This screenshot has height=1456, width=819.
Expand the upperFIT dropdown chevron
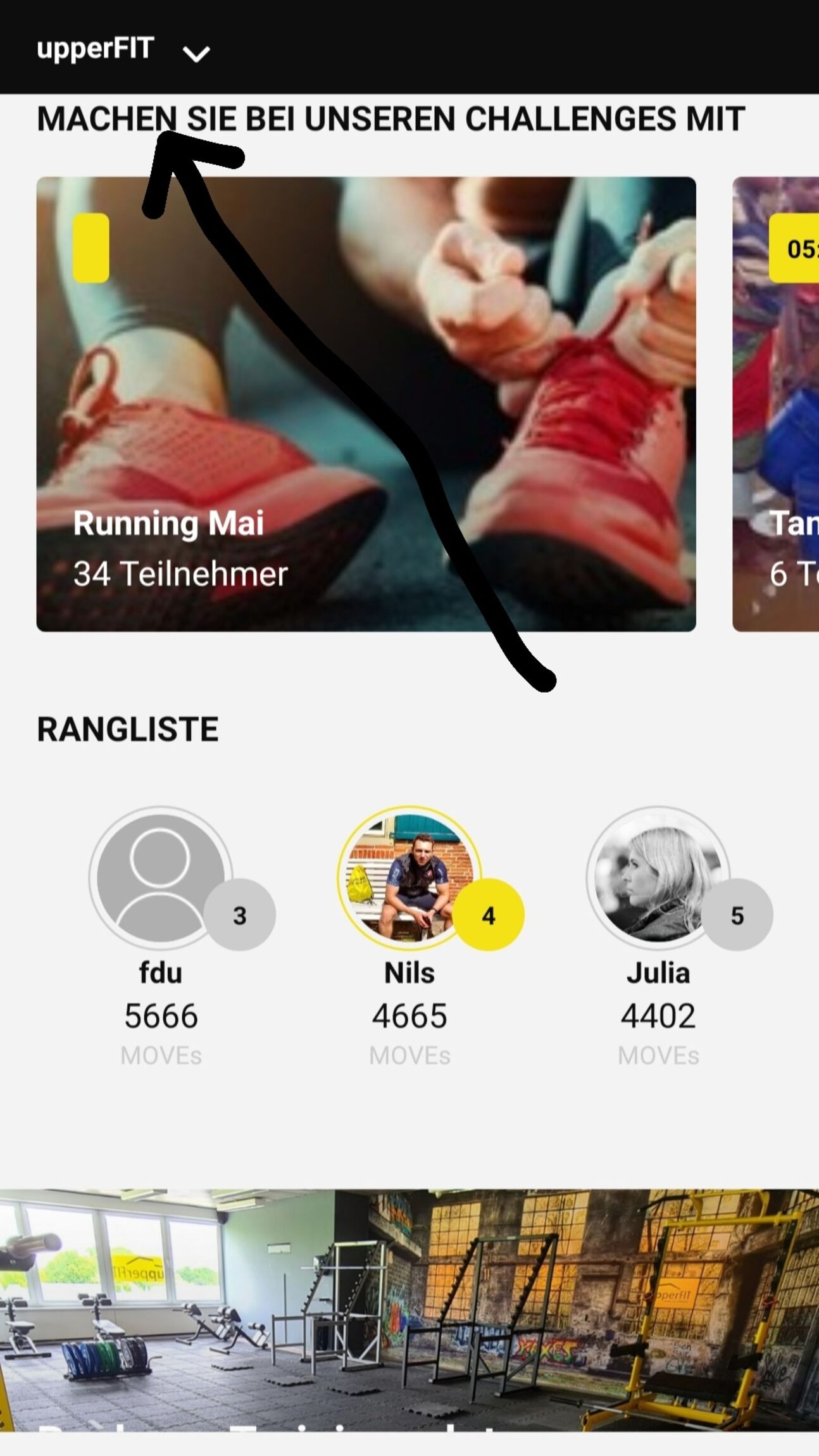(x=196, y=53)
